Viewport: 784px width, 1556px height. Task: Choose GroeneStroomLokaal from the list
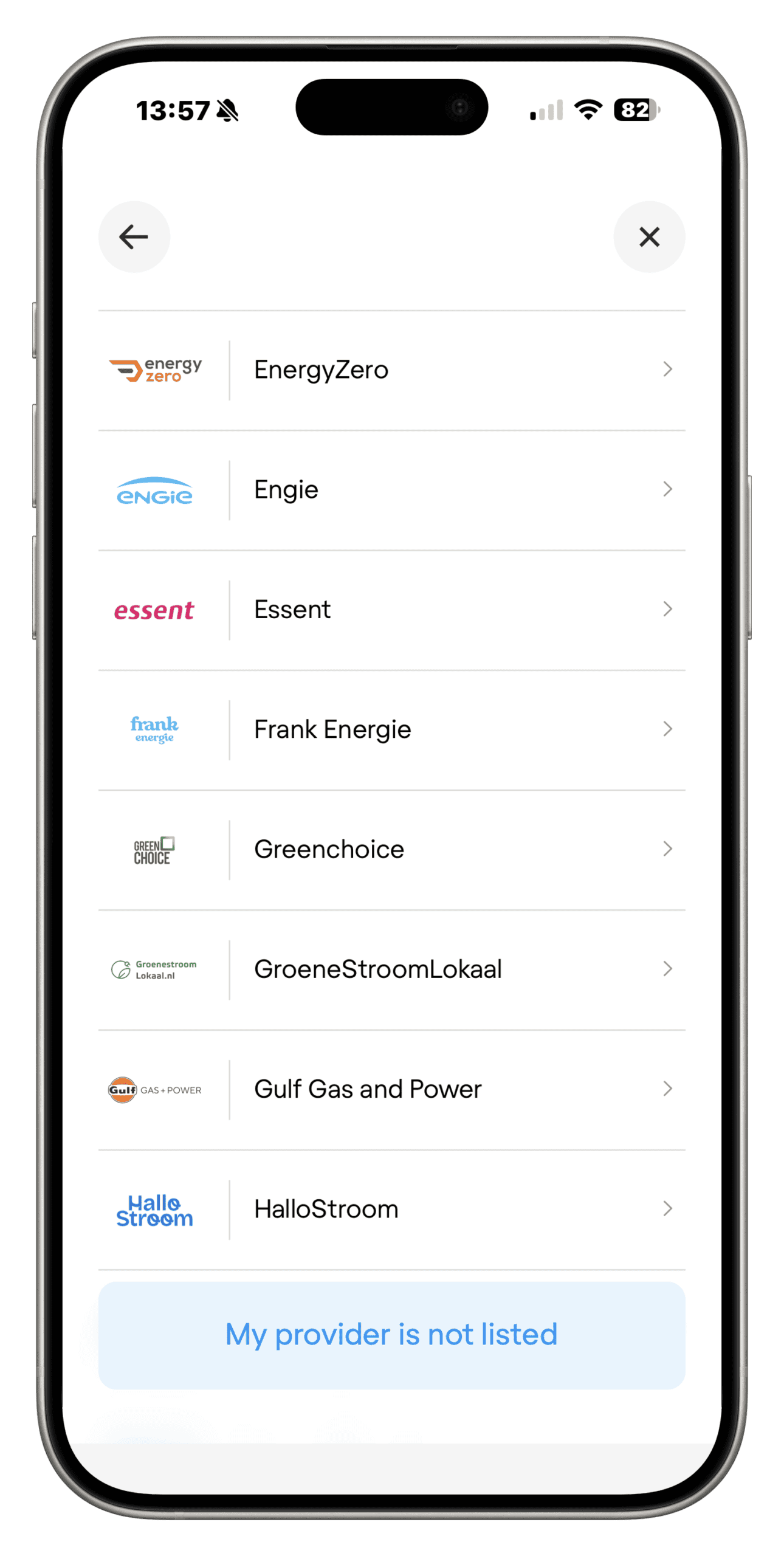pos(391,969)
